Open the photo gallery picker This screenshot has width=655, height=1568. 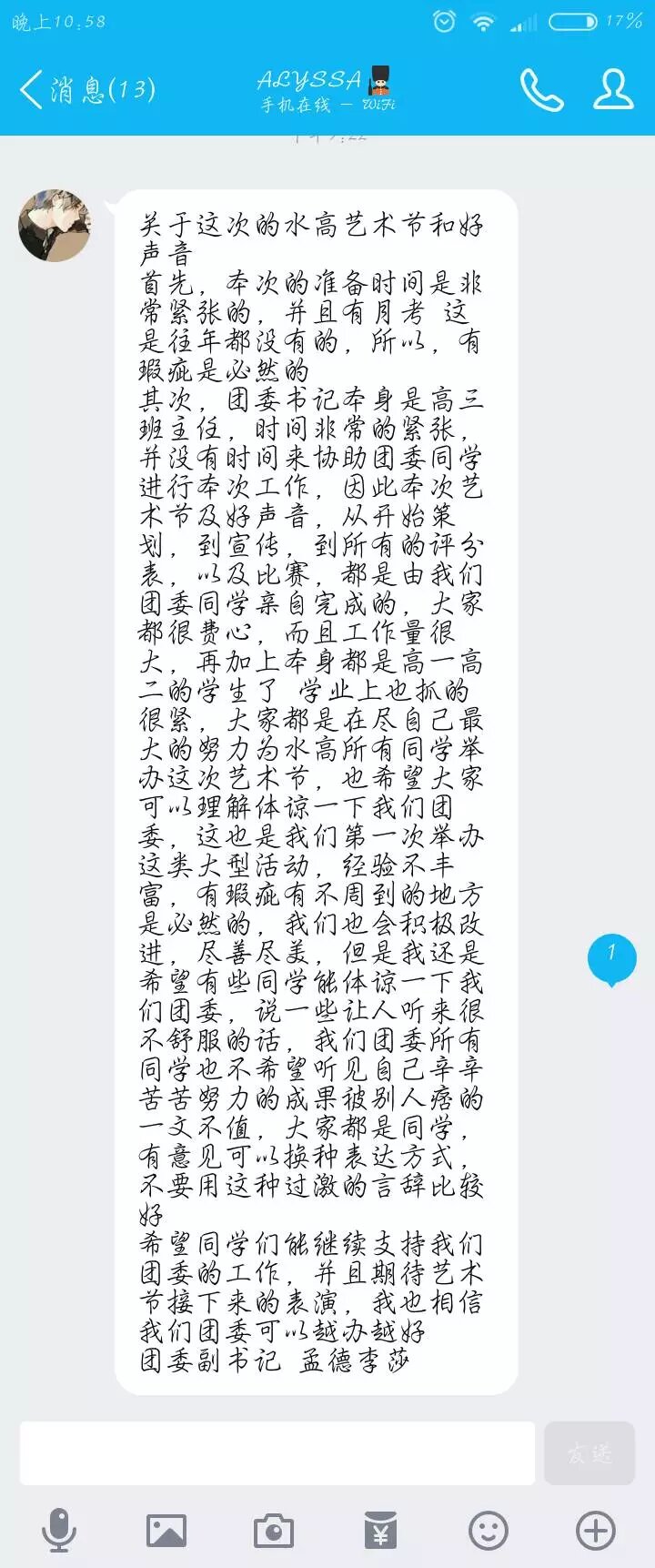coord(166,1531)
